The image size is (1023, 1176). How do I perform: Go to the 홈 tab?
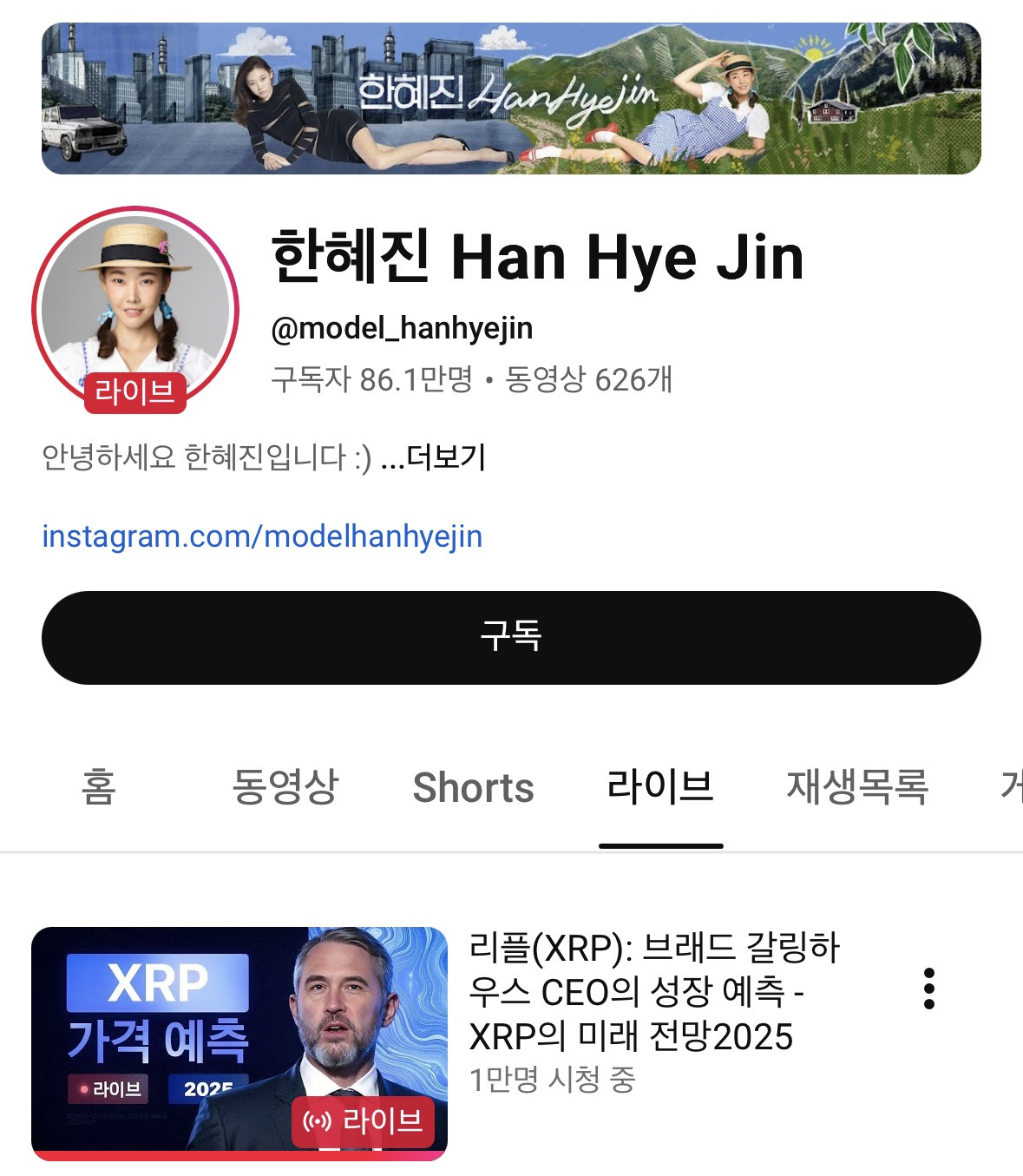[x=100, y=788]
